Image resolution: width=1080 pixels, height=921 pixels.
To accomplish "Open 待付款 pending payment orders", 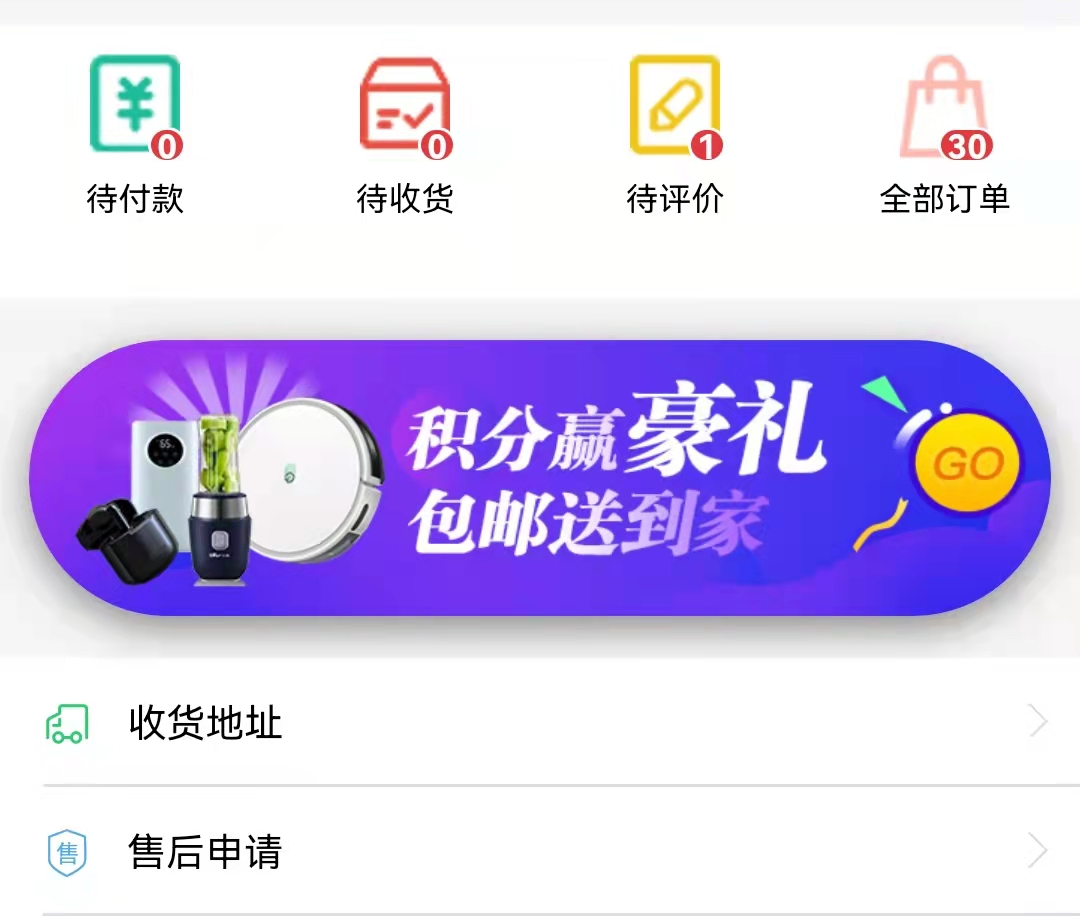I will click(x=135, y=135).
